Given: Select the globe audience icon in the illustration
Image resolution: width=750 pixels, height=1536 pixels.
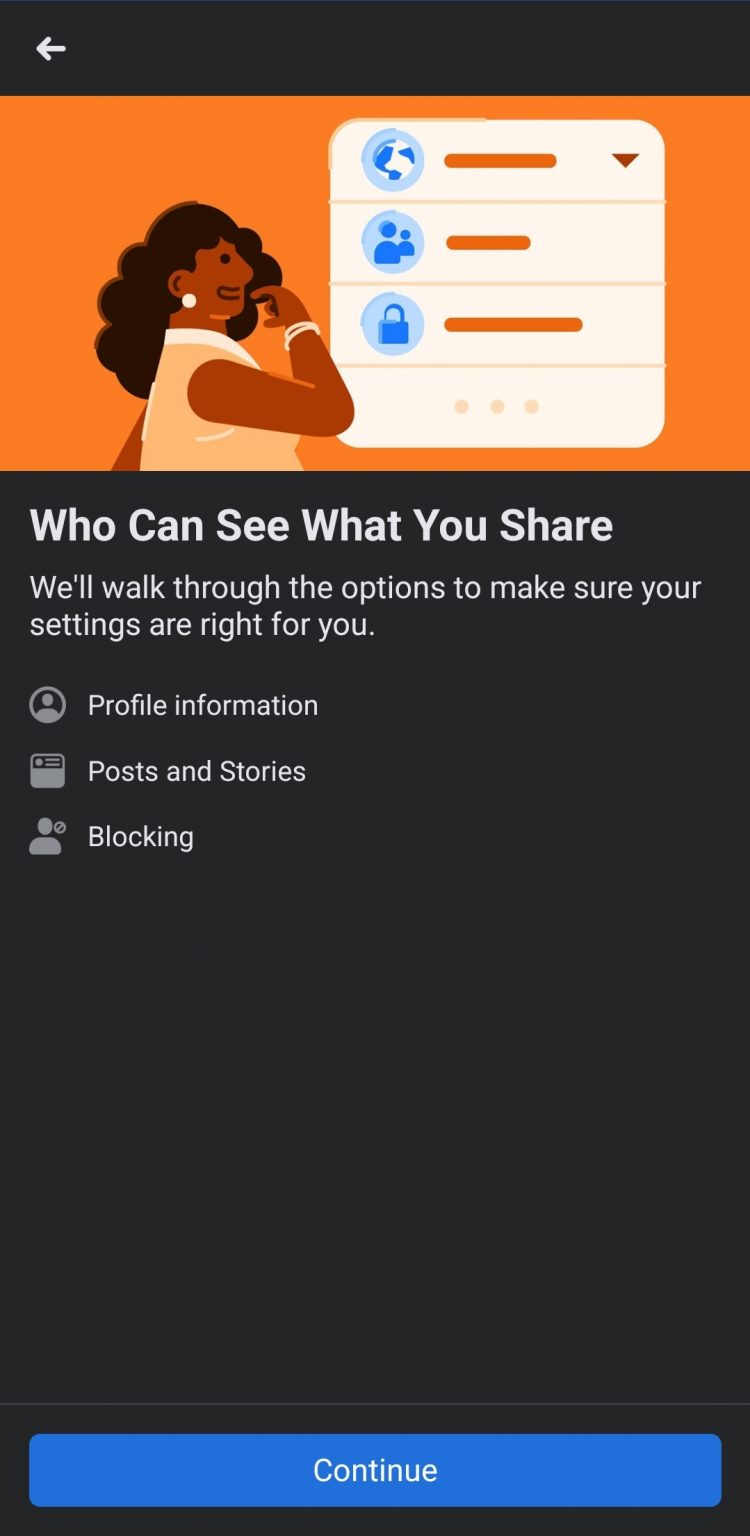Looking at the screenshot, I should pyautogui.click(x=393, y=159).
